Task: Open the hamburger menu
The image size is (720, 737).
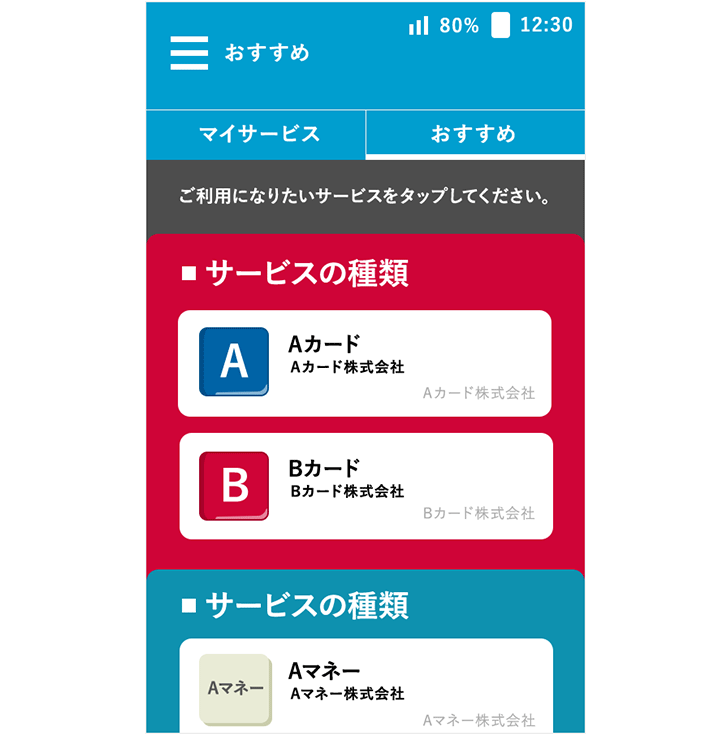Action: click(x=189, y=53)
